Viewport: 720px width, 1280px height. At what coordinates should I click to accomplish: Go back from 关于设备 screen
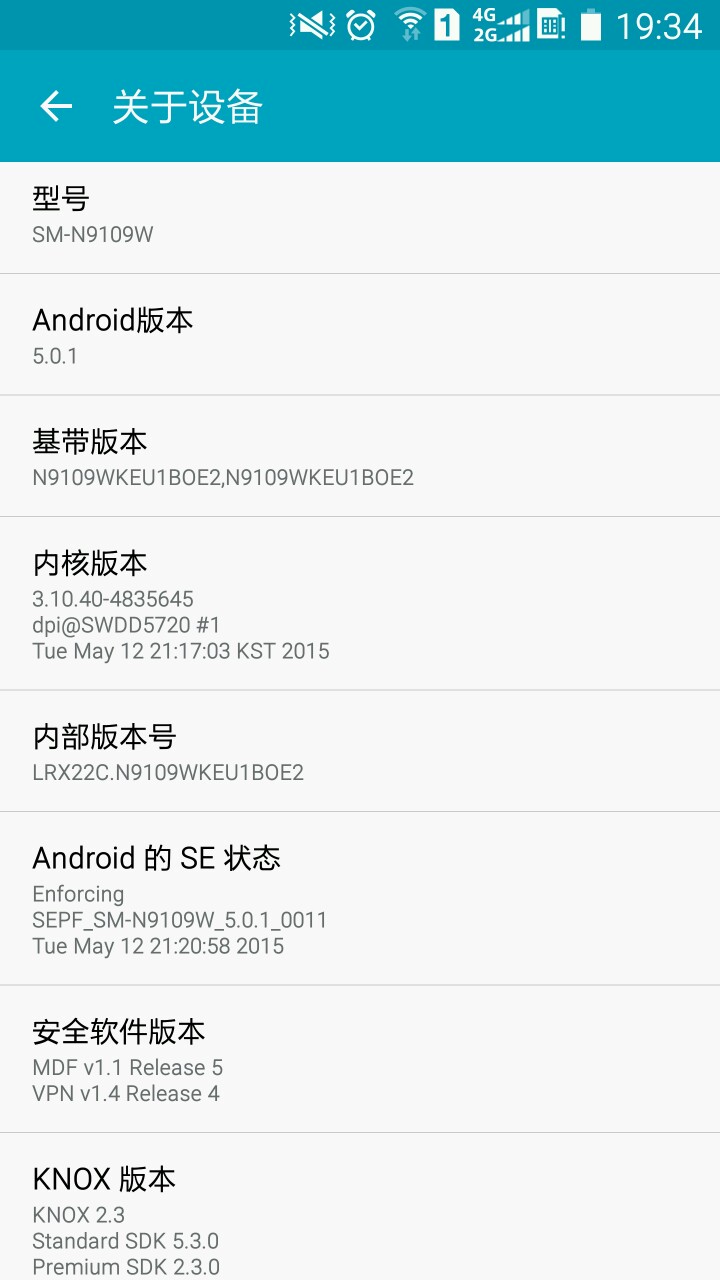coord(56,107)
